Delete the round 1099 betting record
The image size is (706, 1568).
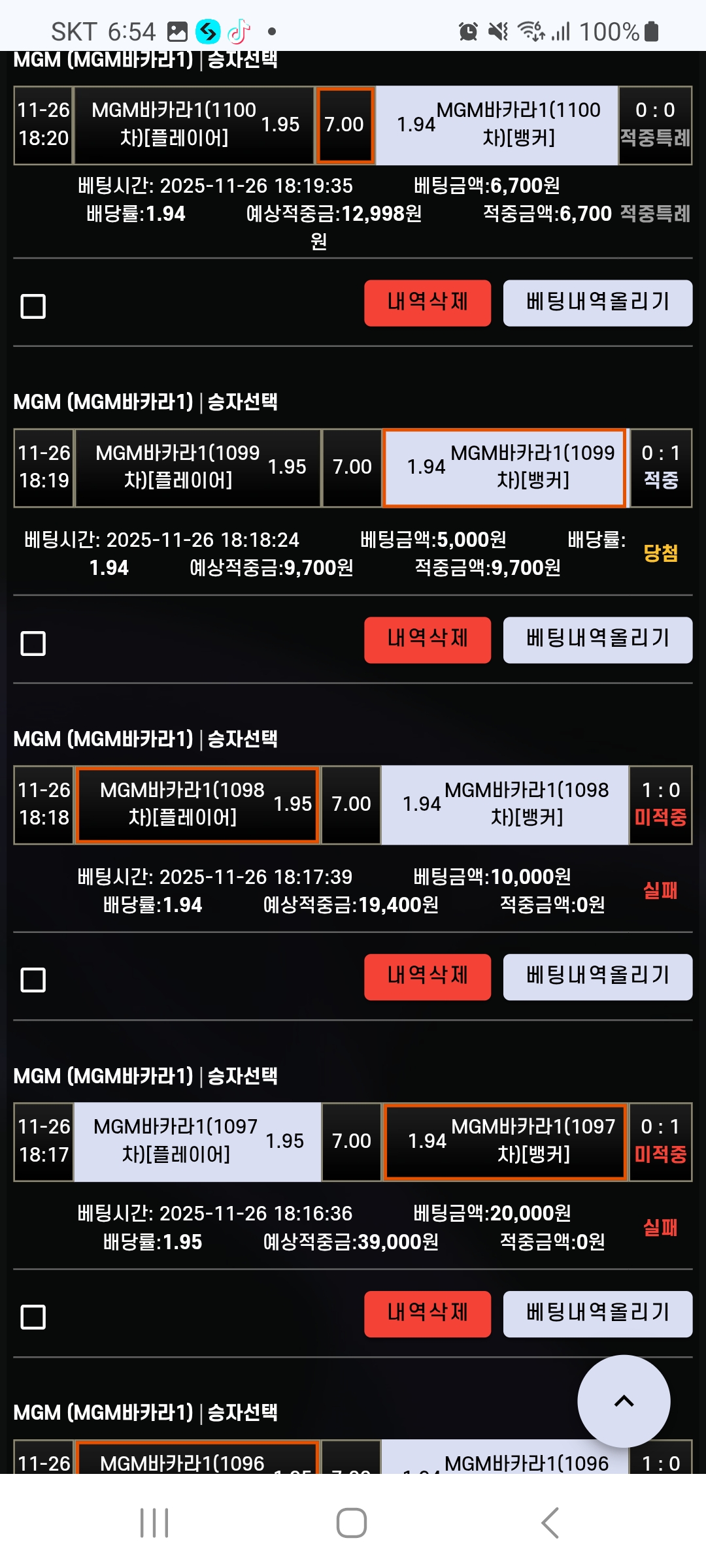427,640
